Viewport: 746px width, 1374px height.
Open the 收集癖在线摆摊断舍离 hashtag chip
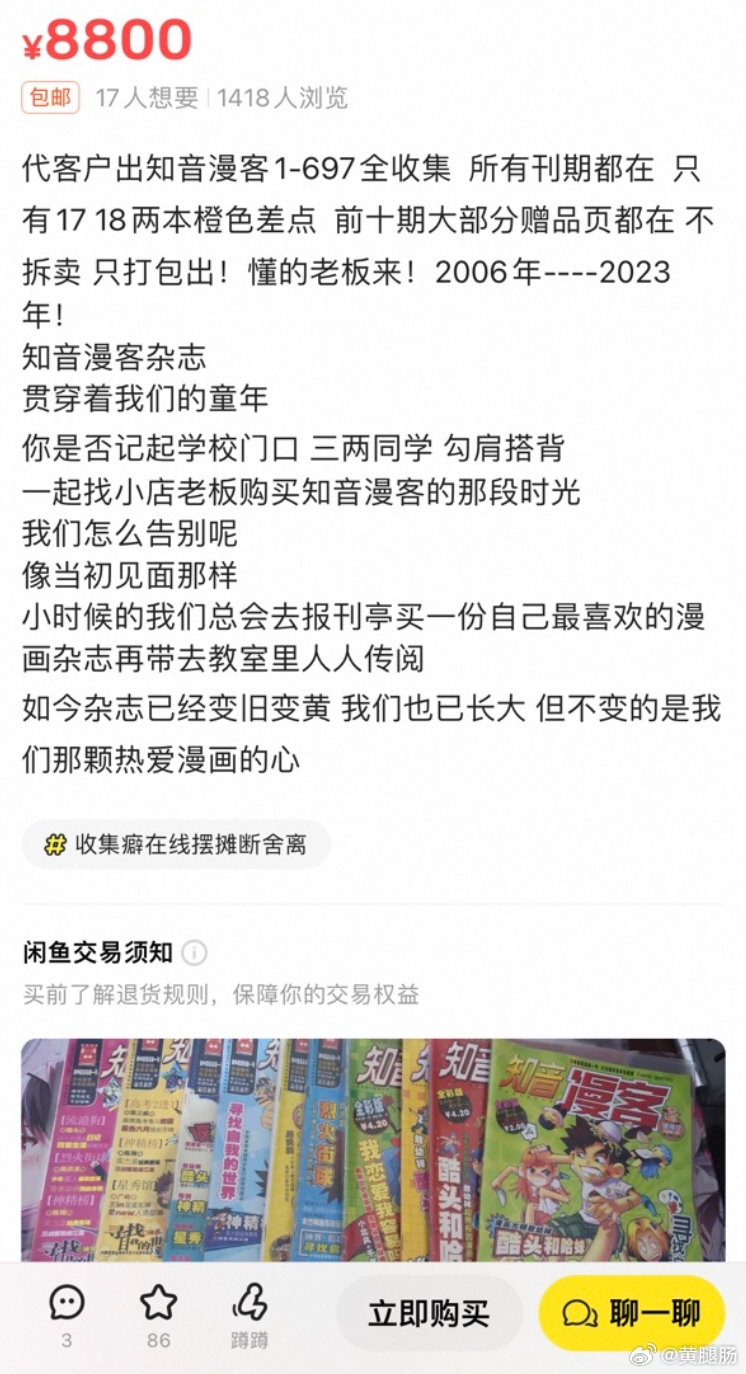(x=176, y=844)
